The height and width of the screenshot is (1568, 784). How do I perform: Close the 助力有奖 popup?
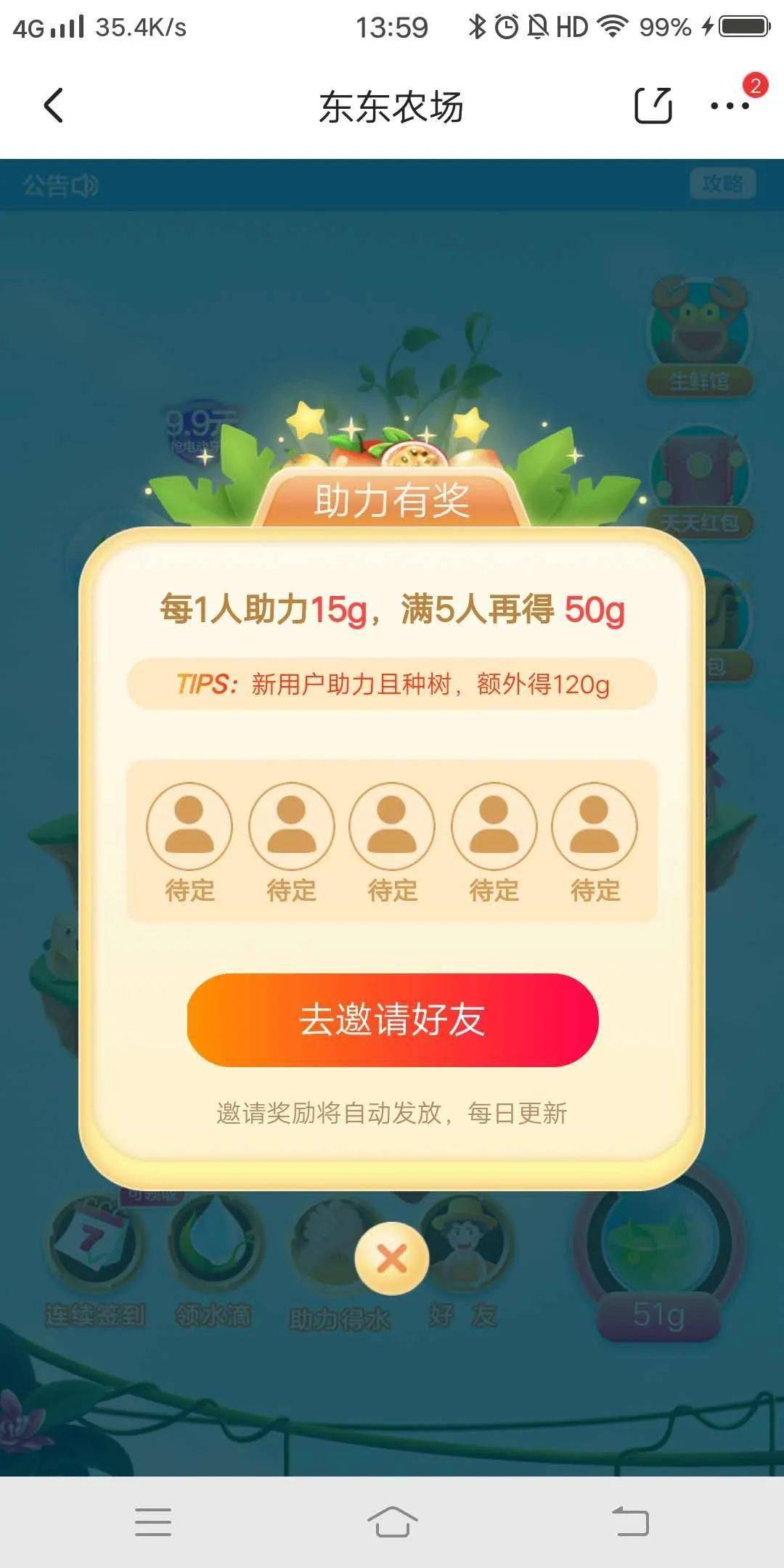click(x=392, y=1259)
